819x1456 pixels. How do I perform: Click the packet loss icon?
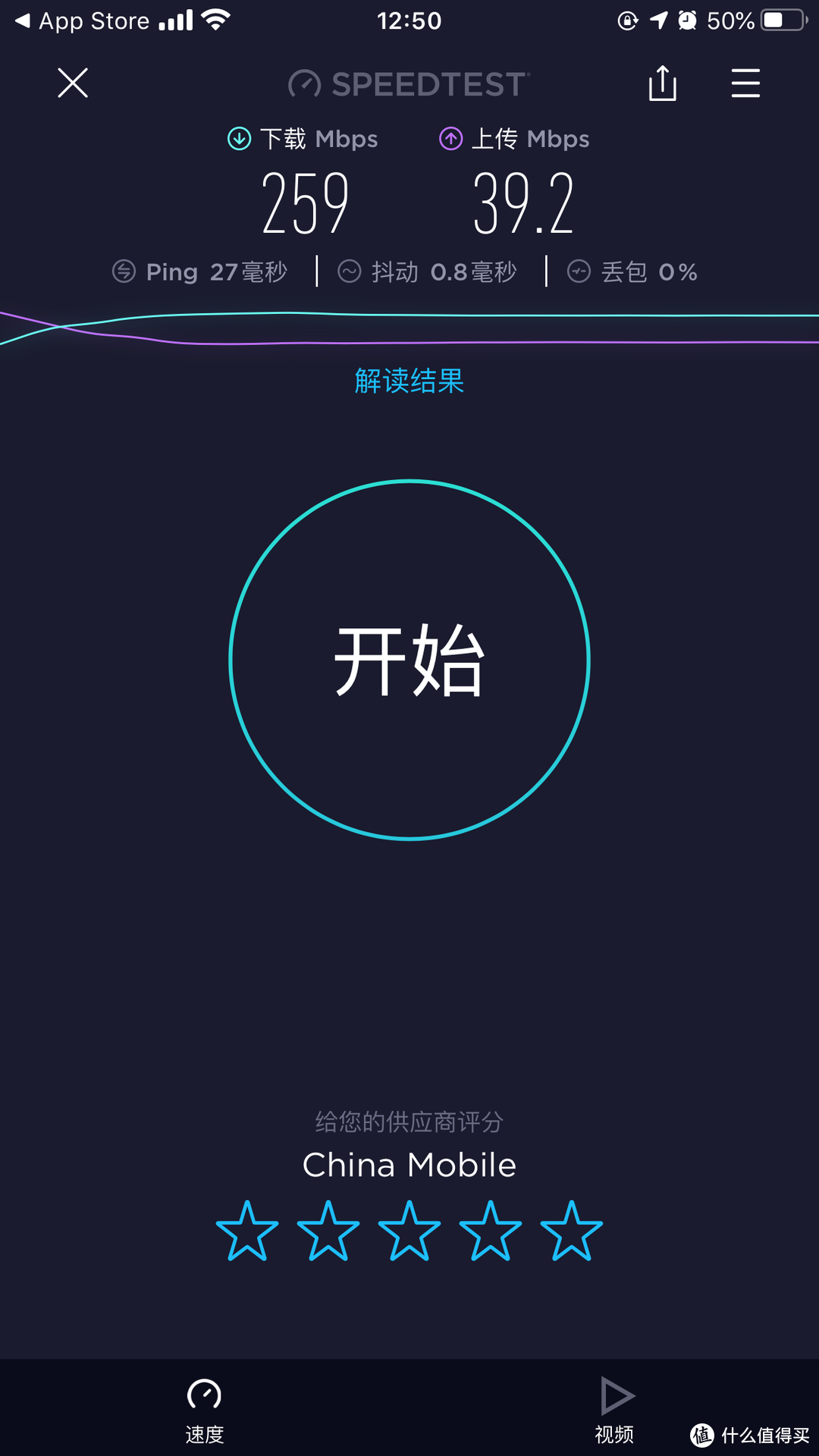[x=579, y=271]
